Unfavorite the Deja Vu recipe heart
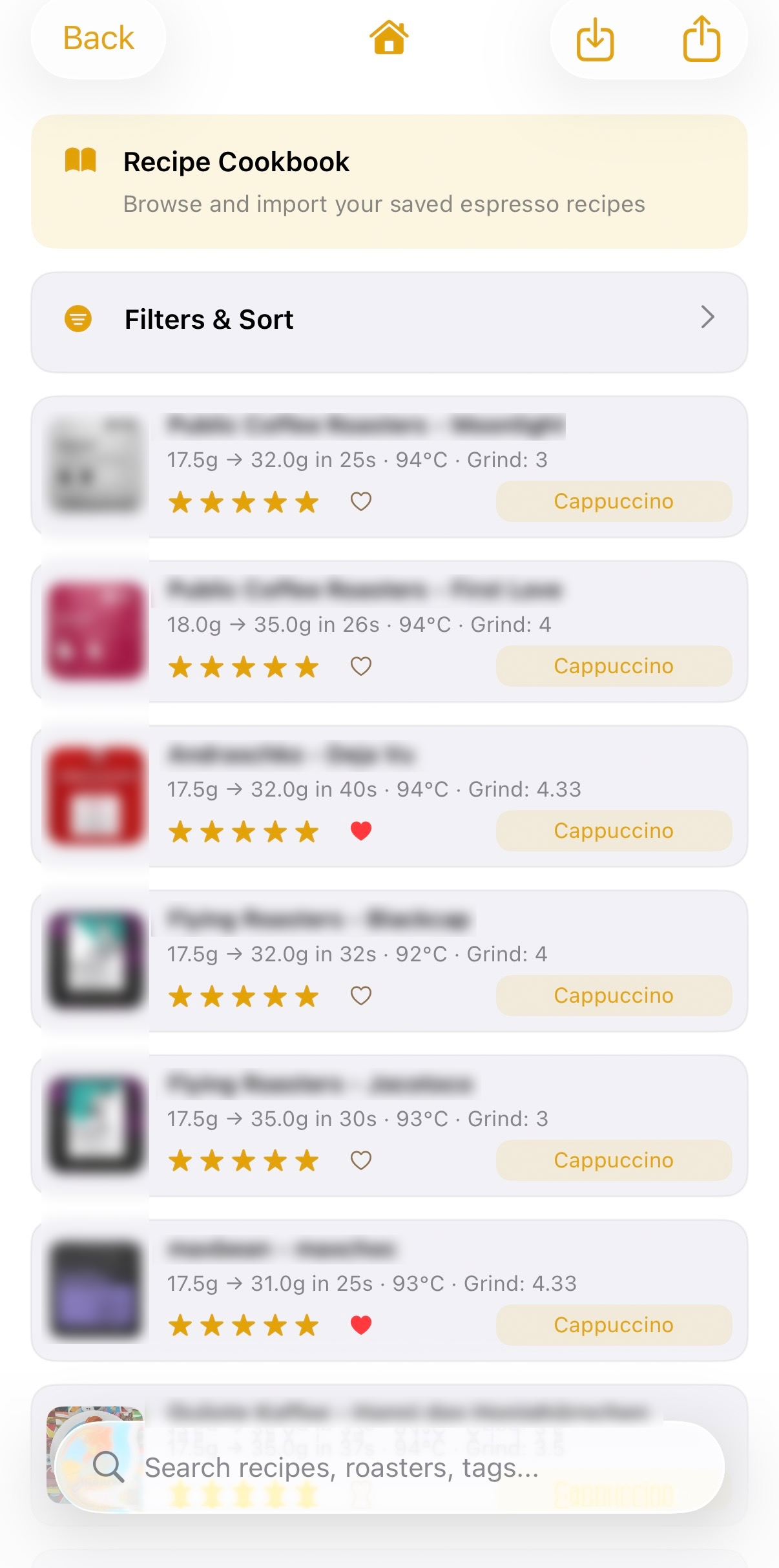 [x=361, y=831]
